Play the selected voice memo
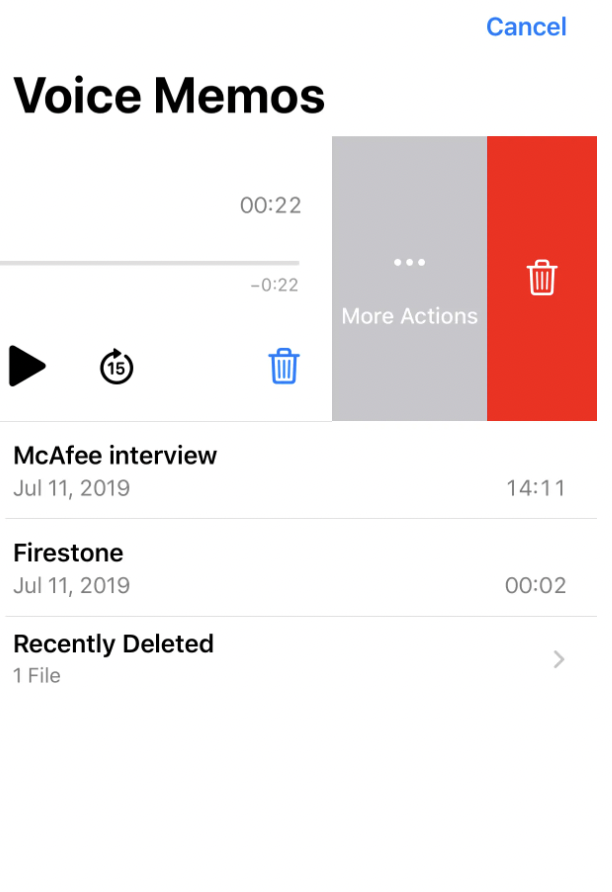 27,366
